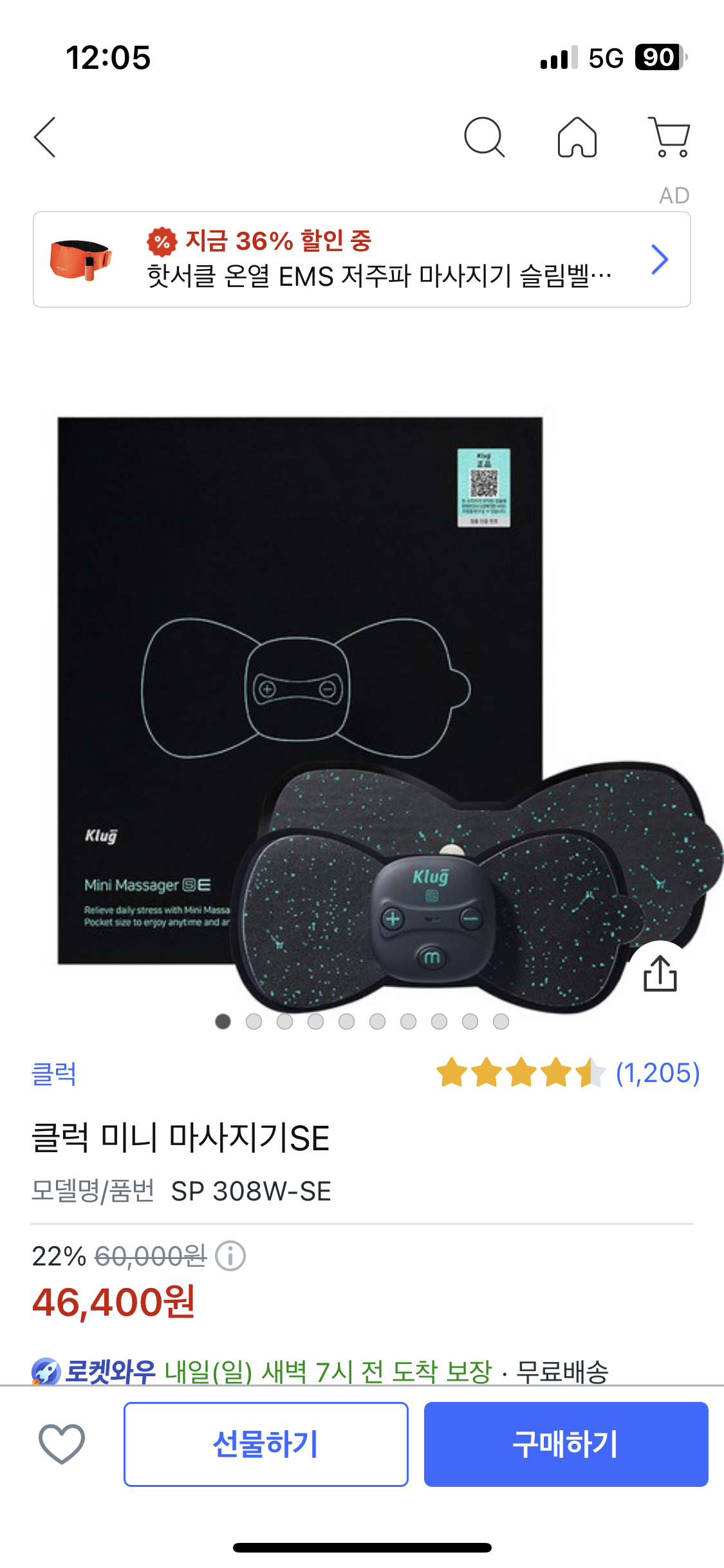This screenshot has height=1568, width=724.
Task: Add product to wishlist with heart
Action: pyautogui.click(x=62, y=1444)
